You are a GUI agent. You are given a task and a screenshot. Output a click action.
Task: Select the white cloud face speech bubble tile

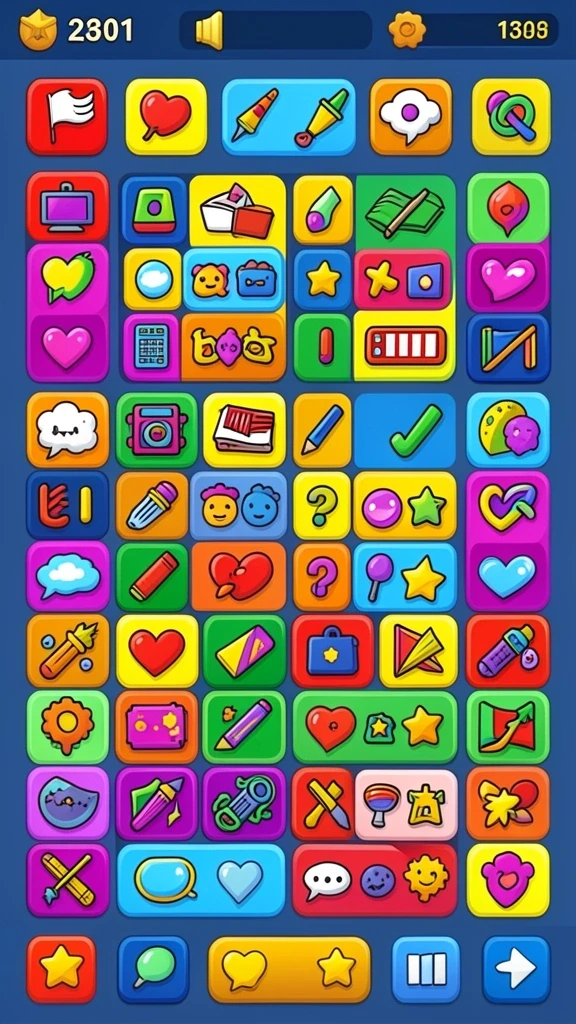tap(67, 429)
